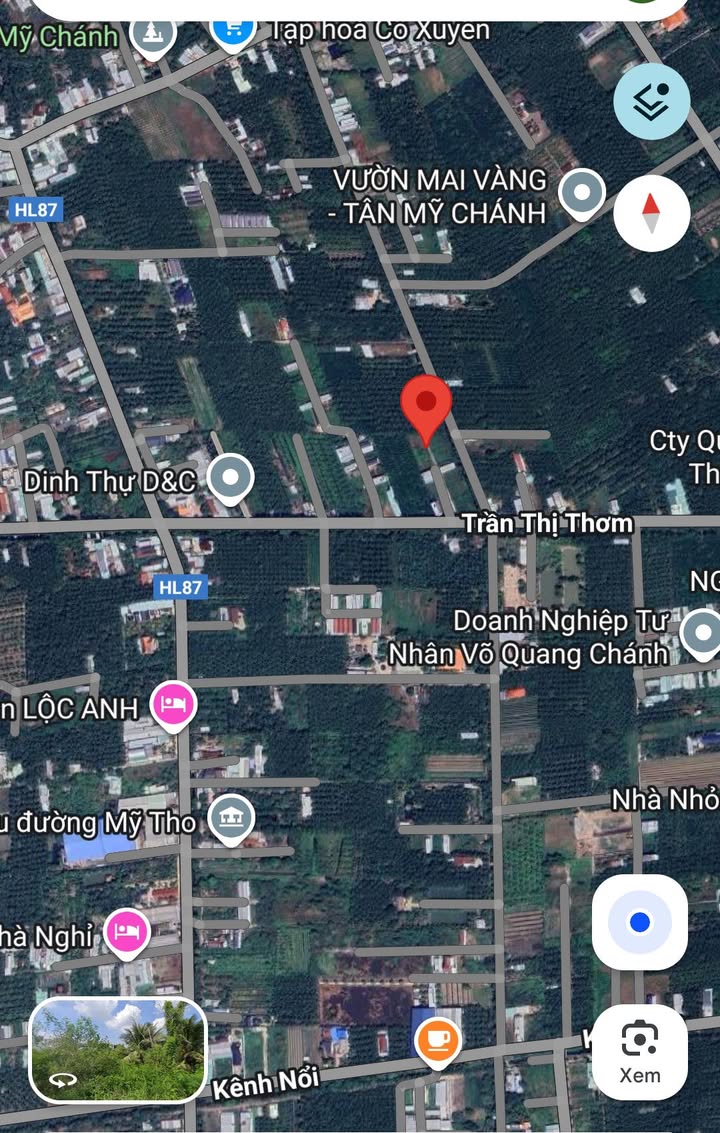This screenshot has width=720, height=1133.
Task: Open the Dinh Thự D&C place marker
Action: [x=231, y=478]
